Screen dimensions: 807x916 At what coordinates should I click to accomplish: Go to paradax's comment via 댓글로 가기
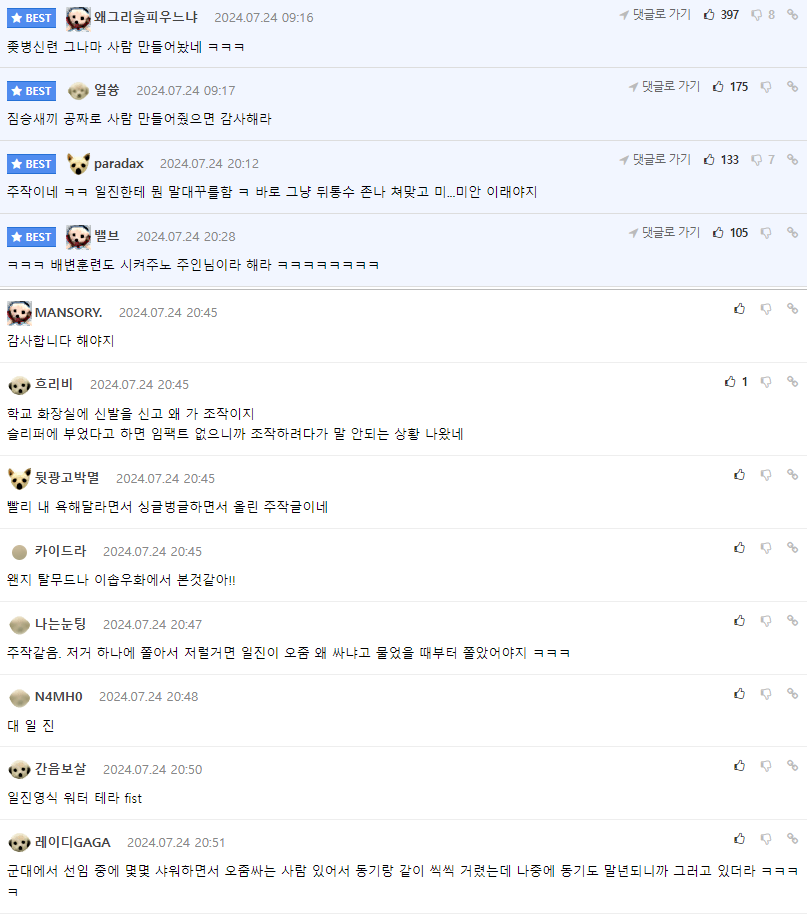(655, 160)
